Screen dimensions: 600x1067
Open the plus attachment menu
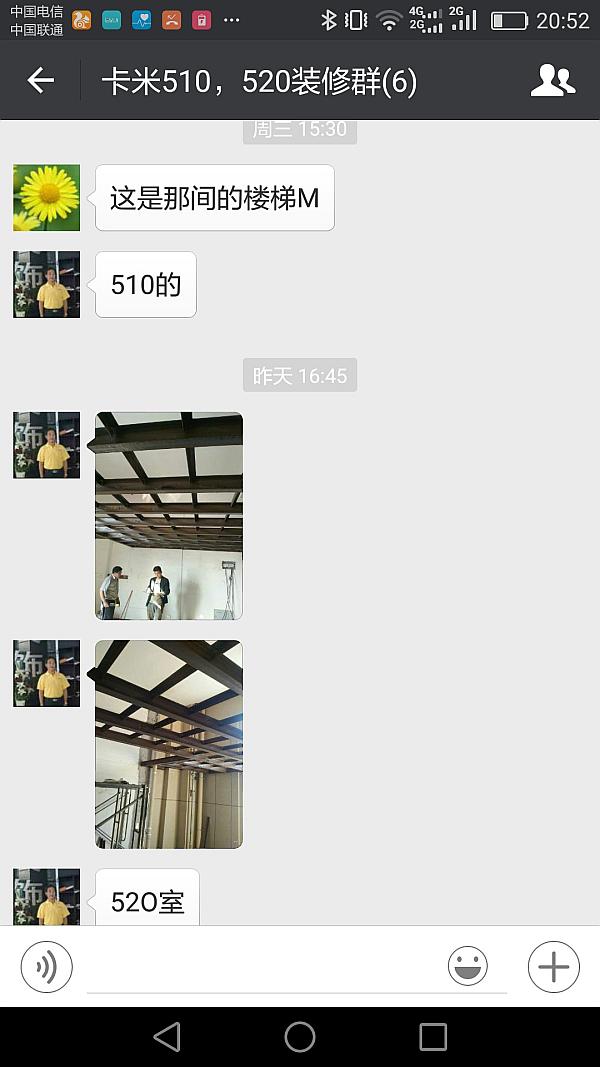553,967
